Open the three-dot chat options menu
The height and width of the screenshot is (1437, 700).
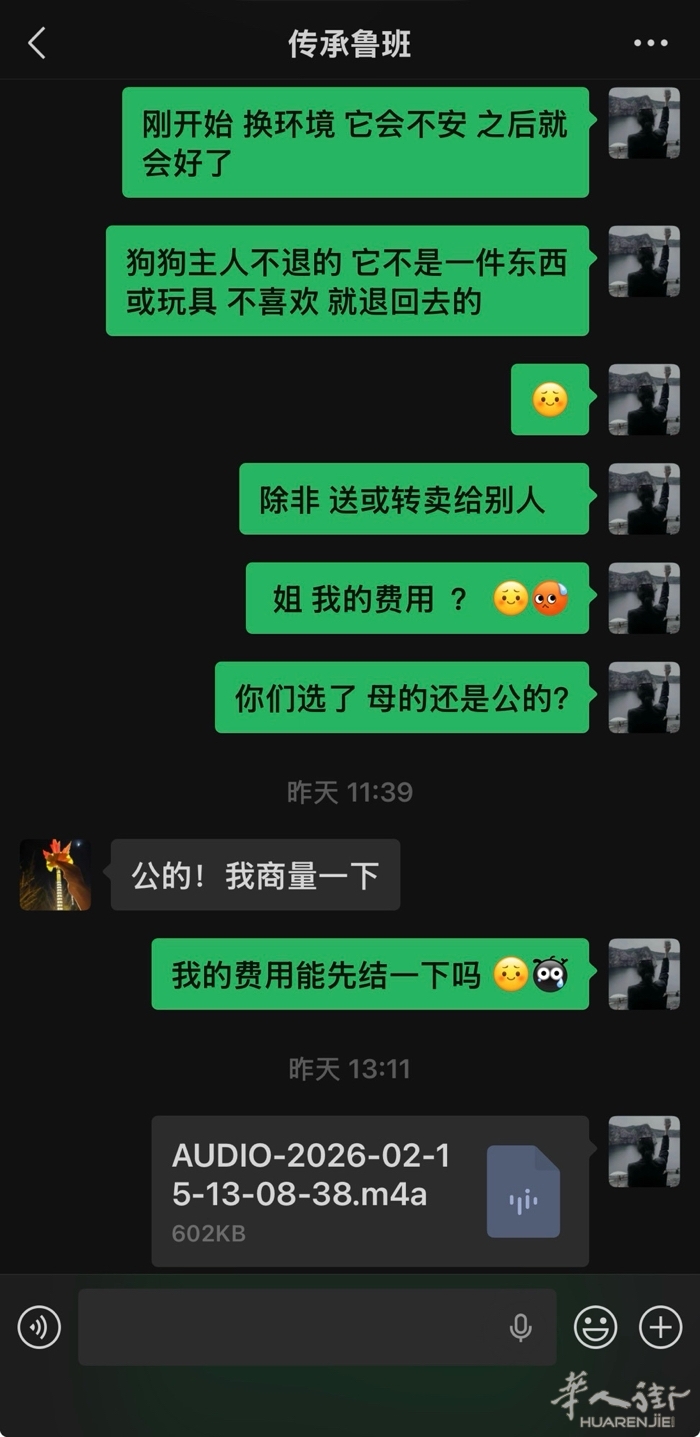[x=650, y=43]
